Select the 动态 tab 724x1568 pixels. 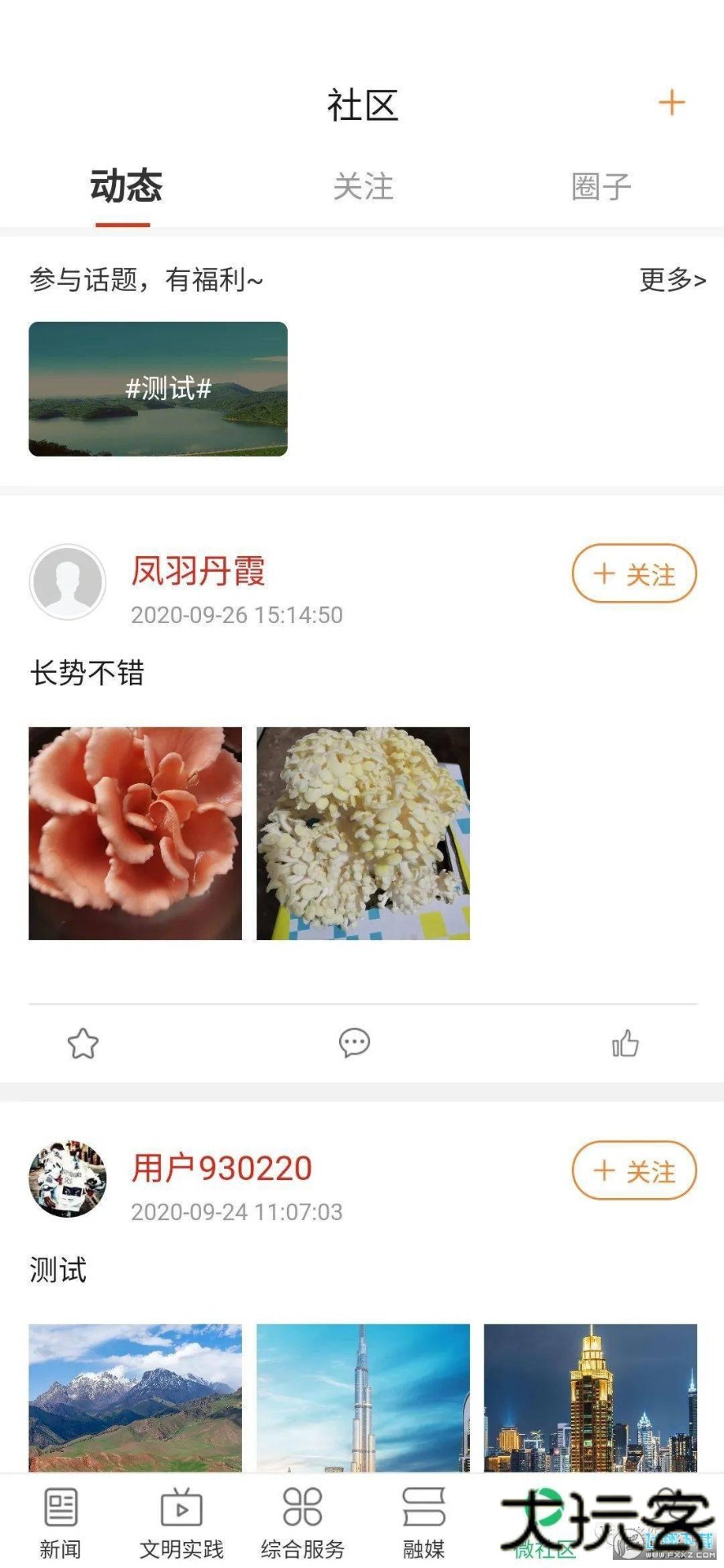125,187
